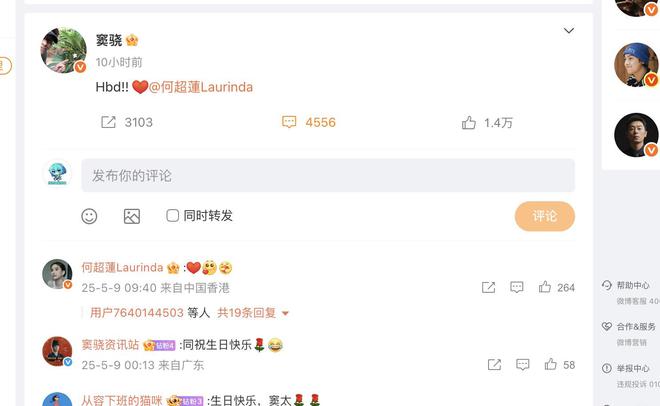Image resolution: width=660 pixels, height=406 pixels.
Task: Share 何超蓮Laurinda's comment
Action: point(488,287)
